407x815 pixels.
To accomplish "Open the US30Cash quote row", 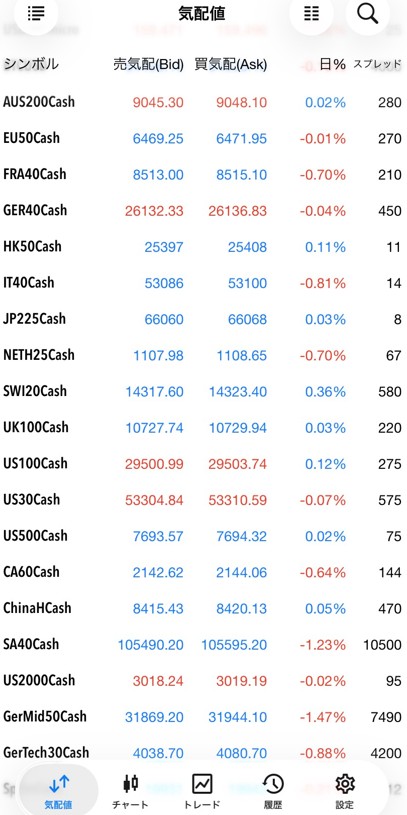I will tap(203, 500).
